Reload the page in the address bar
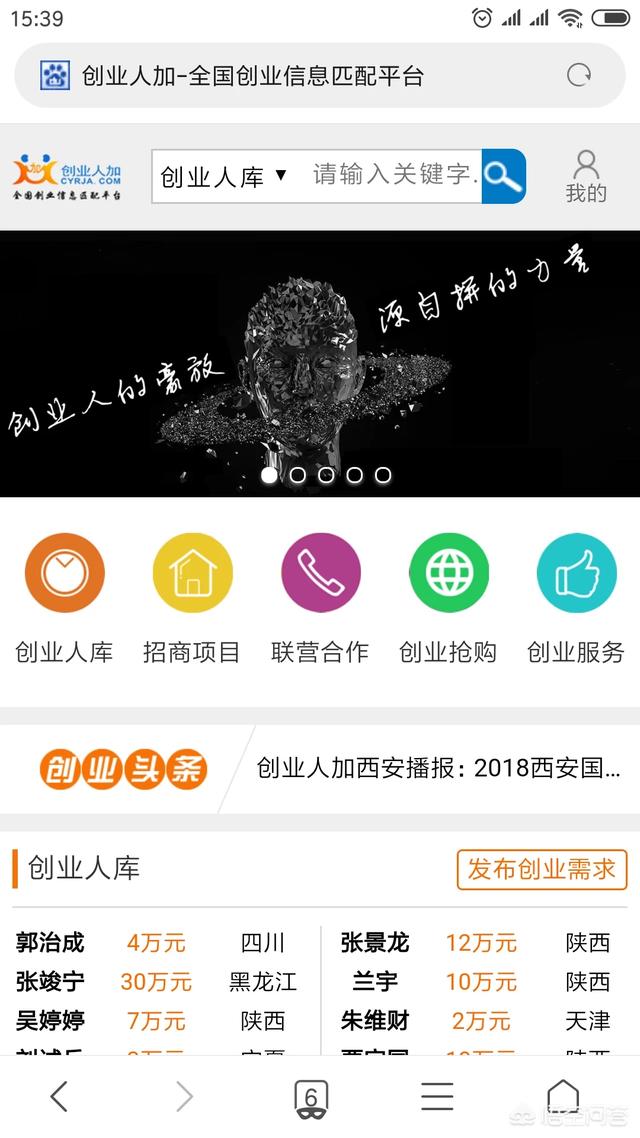The width and height of the screenshot is (640, 1138). pyautogui.click(x=578, y=75)
